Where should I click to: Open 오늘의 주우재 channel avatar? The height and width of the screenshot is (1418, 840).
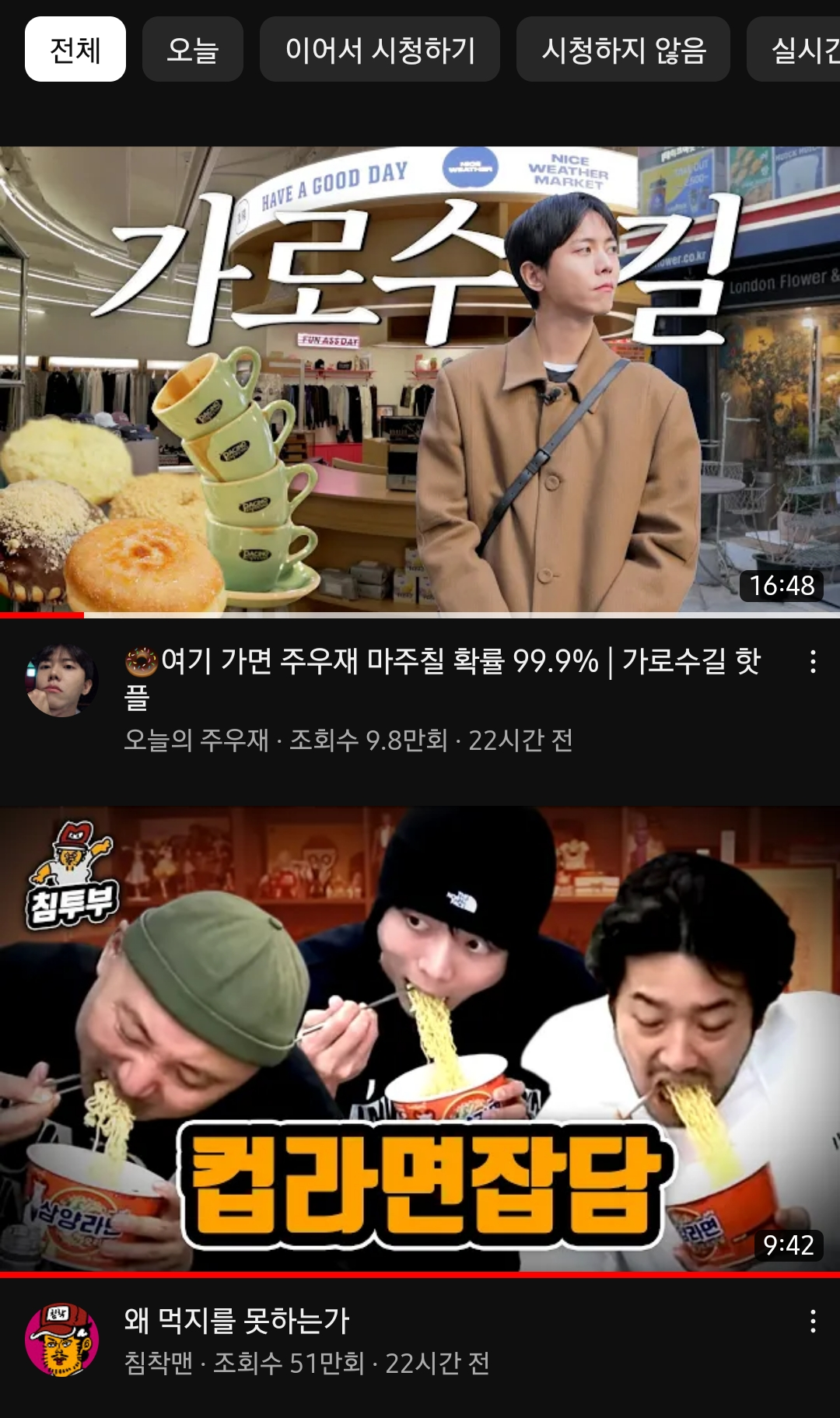click(x=61, y=680)
